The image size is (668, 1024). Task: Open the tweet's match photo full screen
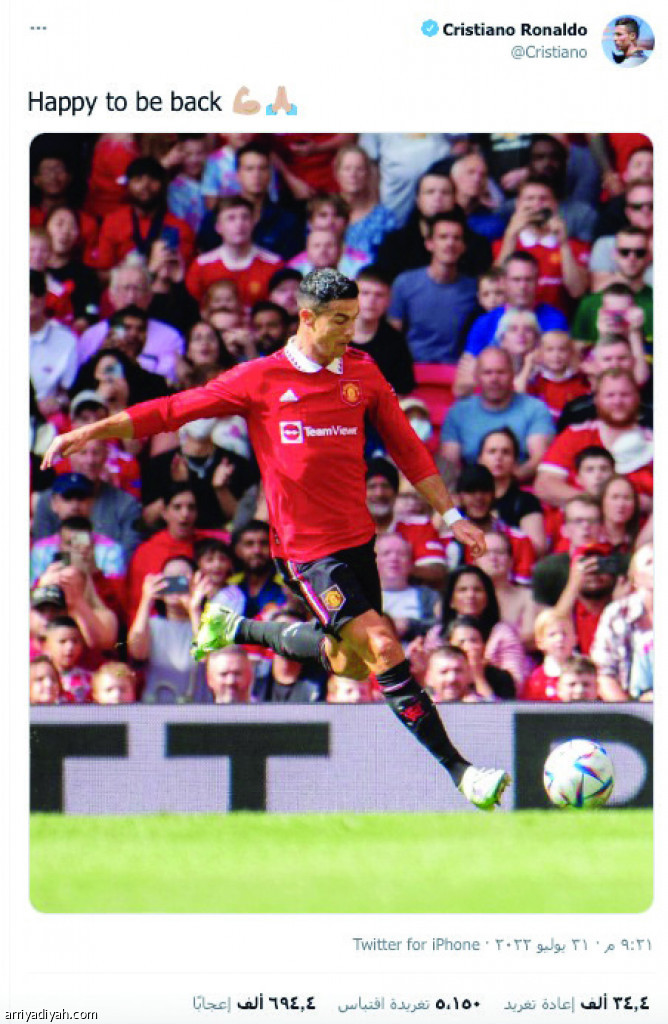point(341,522)
